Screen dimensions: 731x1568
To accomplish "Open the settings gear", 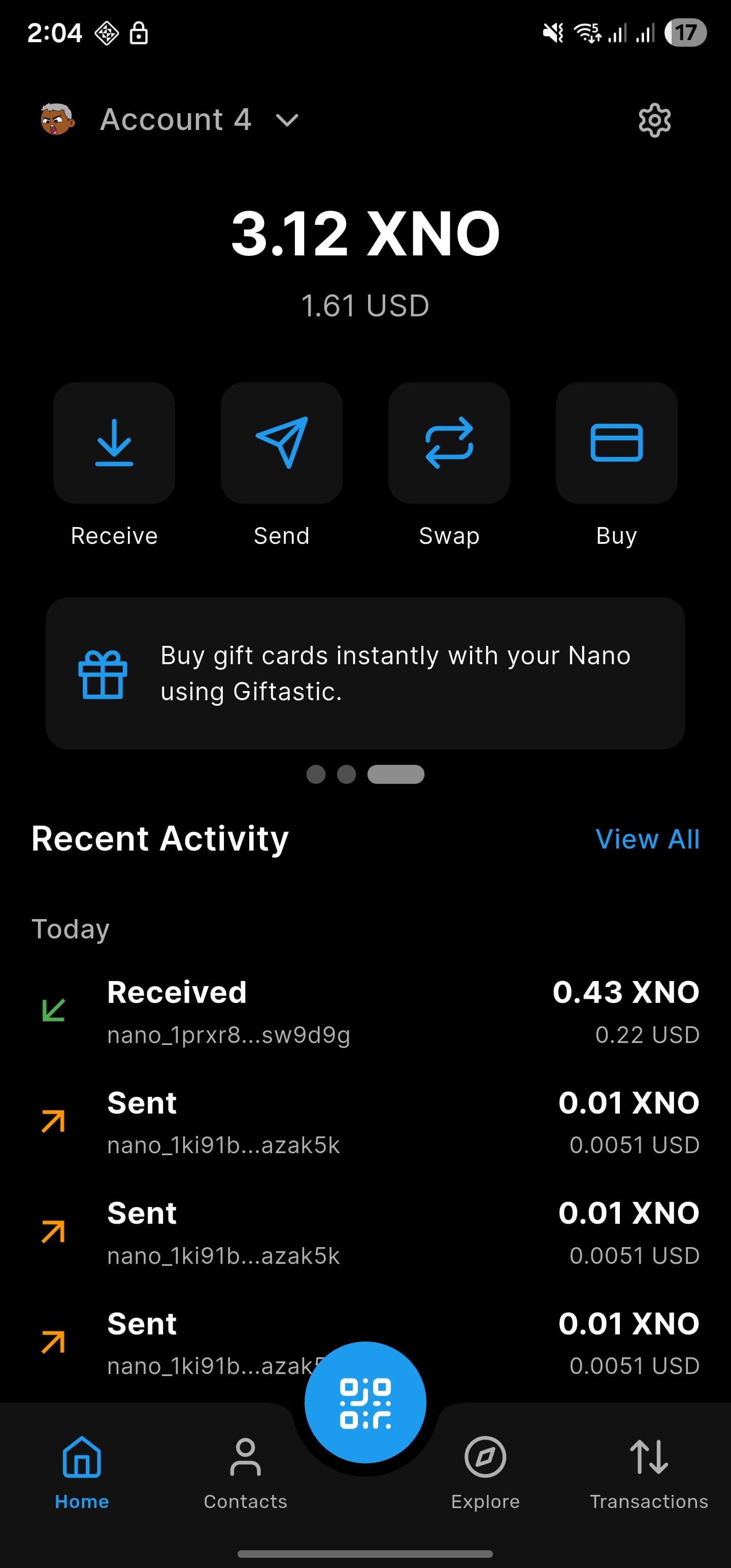I will [x=655, y=119].
